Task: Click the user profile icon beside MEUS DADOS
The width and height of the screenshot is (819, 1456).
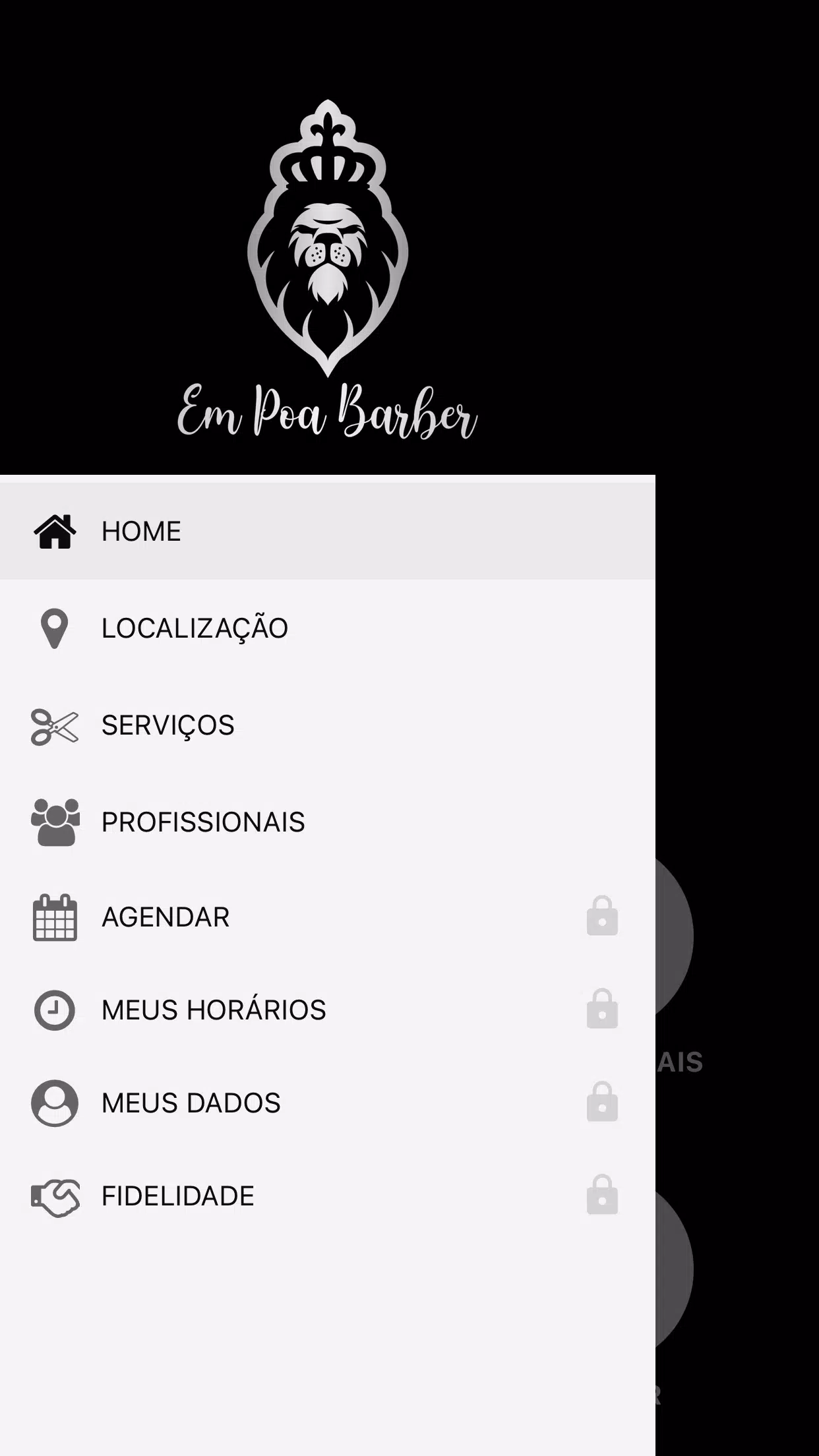Action: (x=55, y=1103)
